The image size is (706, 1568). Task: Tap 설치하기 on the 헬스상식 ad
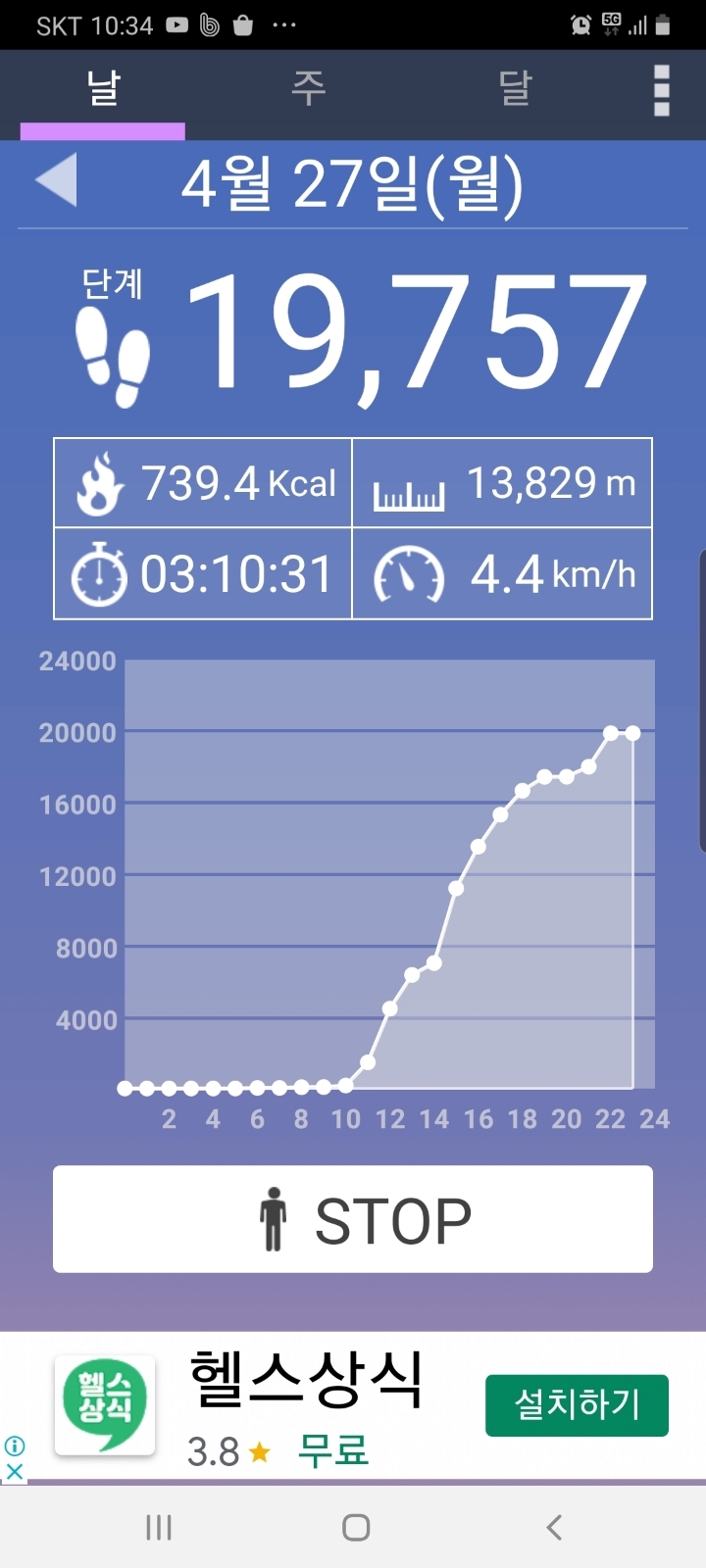pos(577,1405)
